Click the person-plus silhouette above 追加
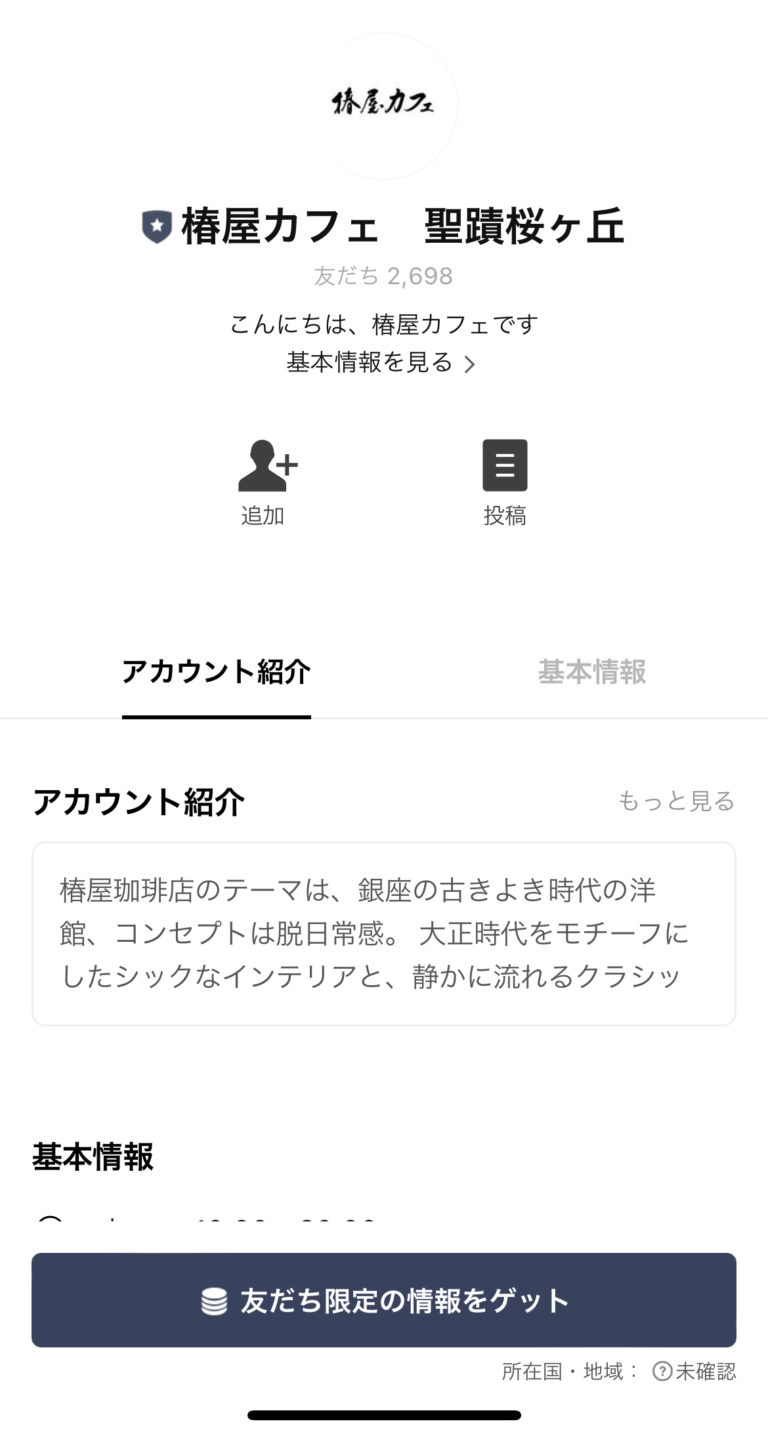Image resolution: width=768 pixels, height=1436 pixels. point(264,463)
